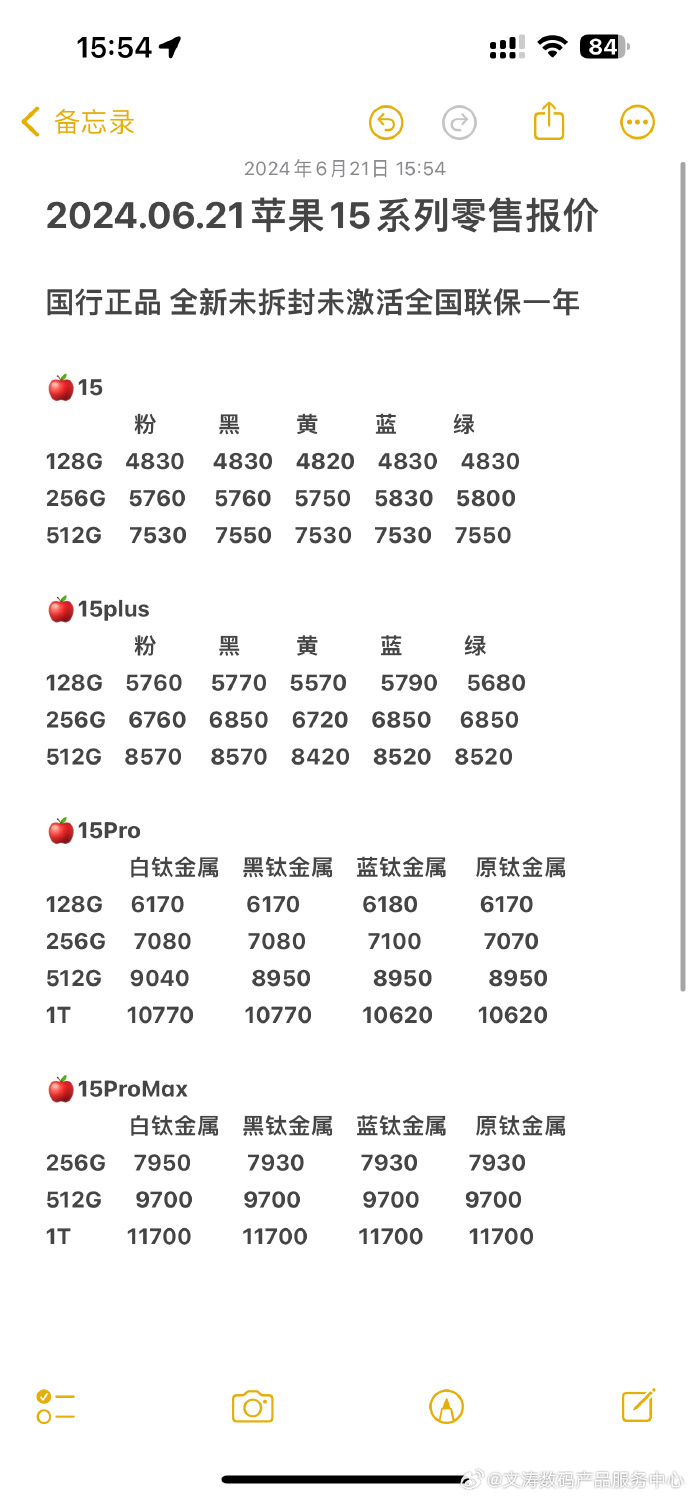Tap the redo arrow icon
The image size is (690, 1496).
[460, 123]
